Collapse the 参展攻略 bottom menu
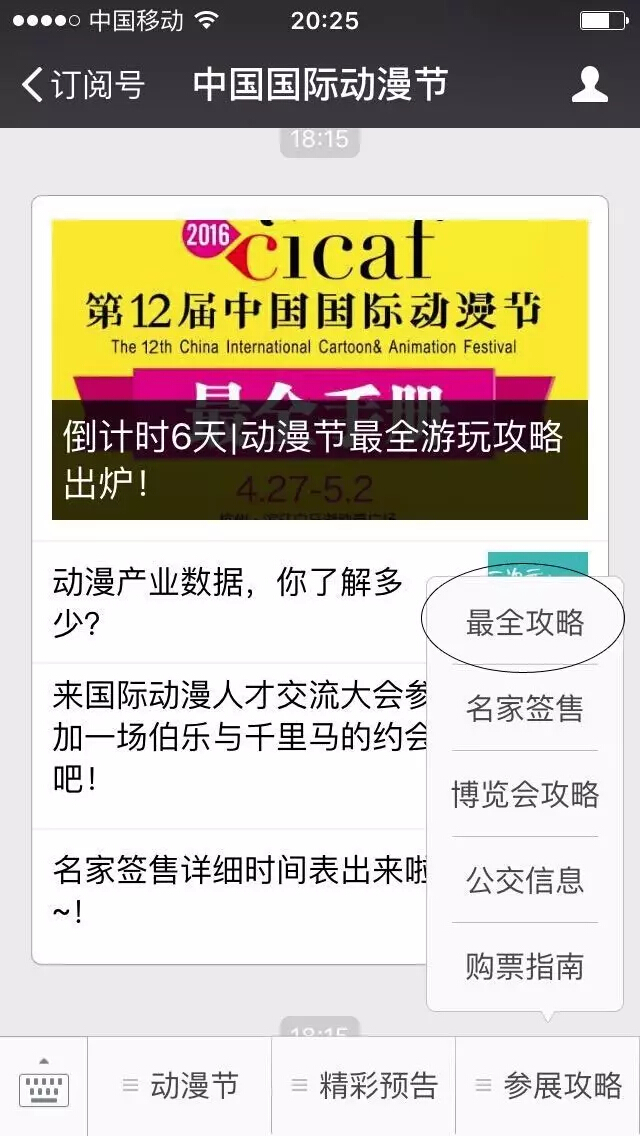640x1136 pixels. [548, 1086]
